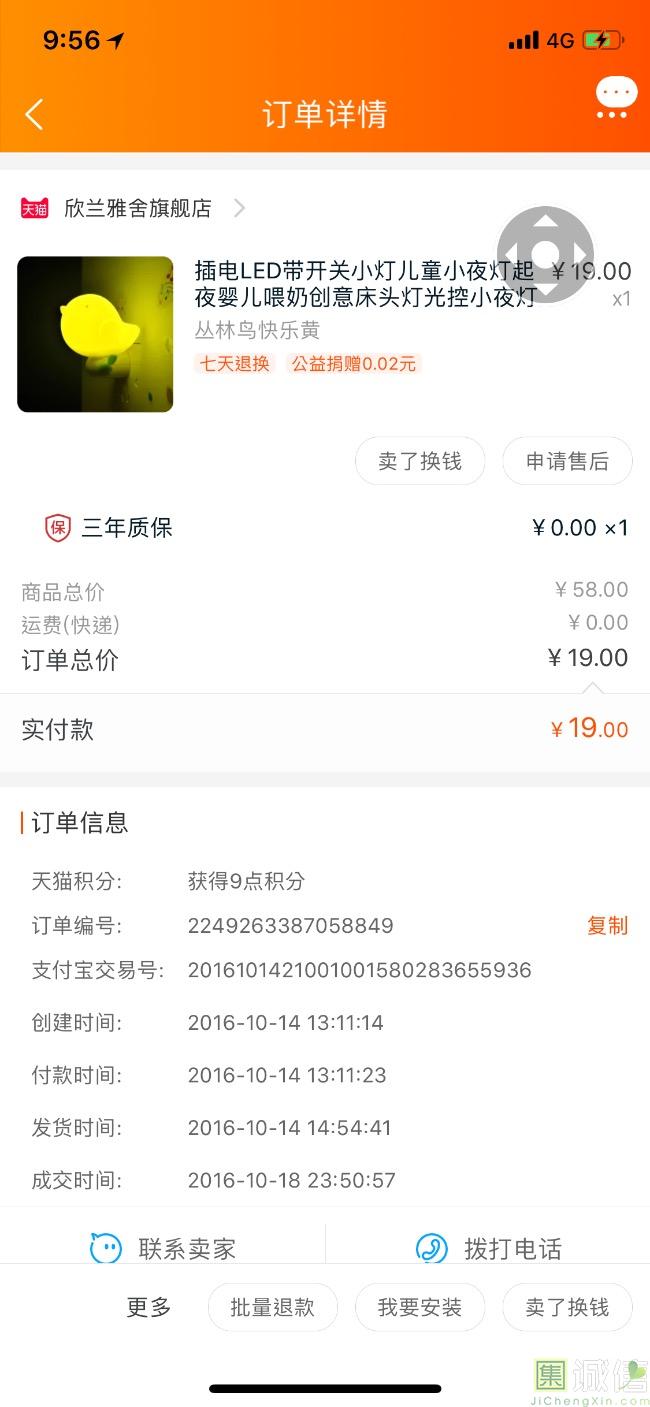Contact the seller via 联系卖家

click(x=163, y=1248)
